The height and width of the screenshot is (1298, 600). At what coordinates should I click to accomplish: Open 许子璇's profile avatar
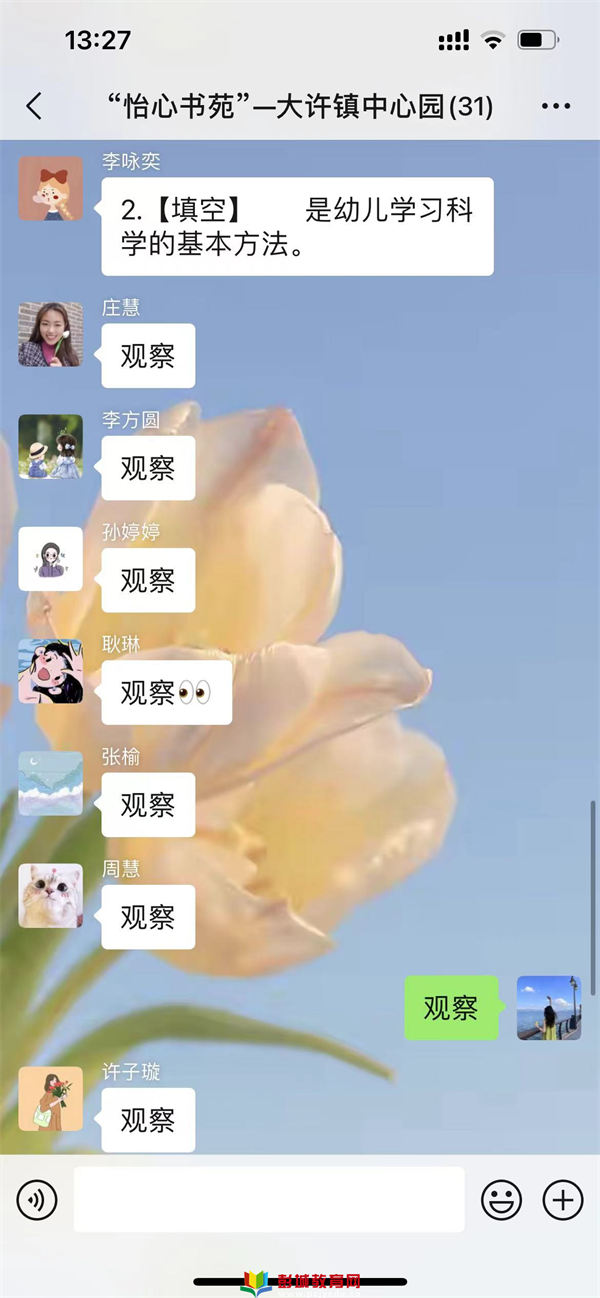tap(50, 1098)
